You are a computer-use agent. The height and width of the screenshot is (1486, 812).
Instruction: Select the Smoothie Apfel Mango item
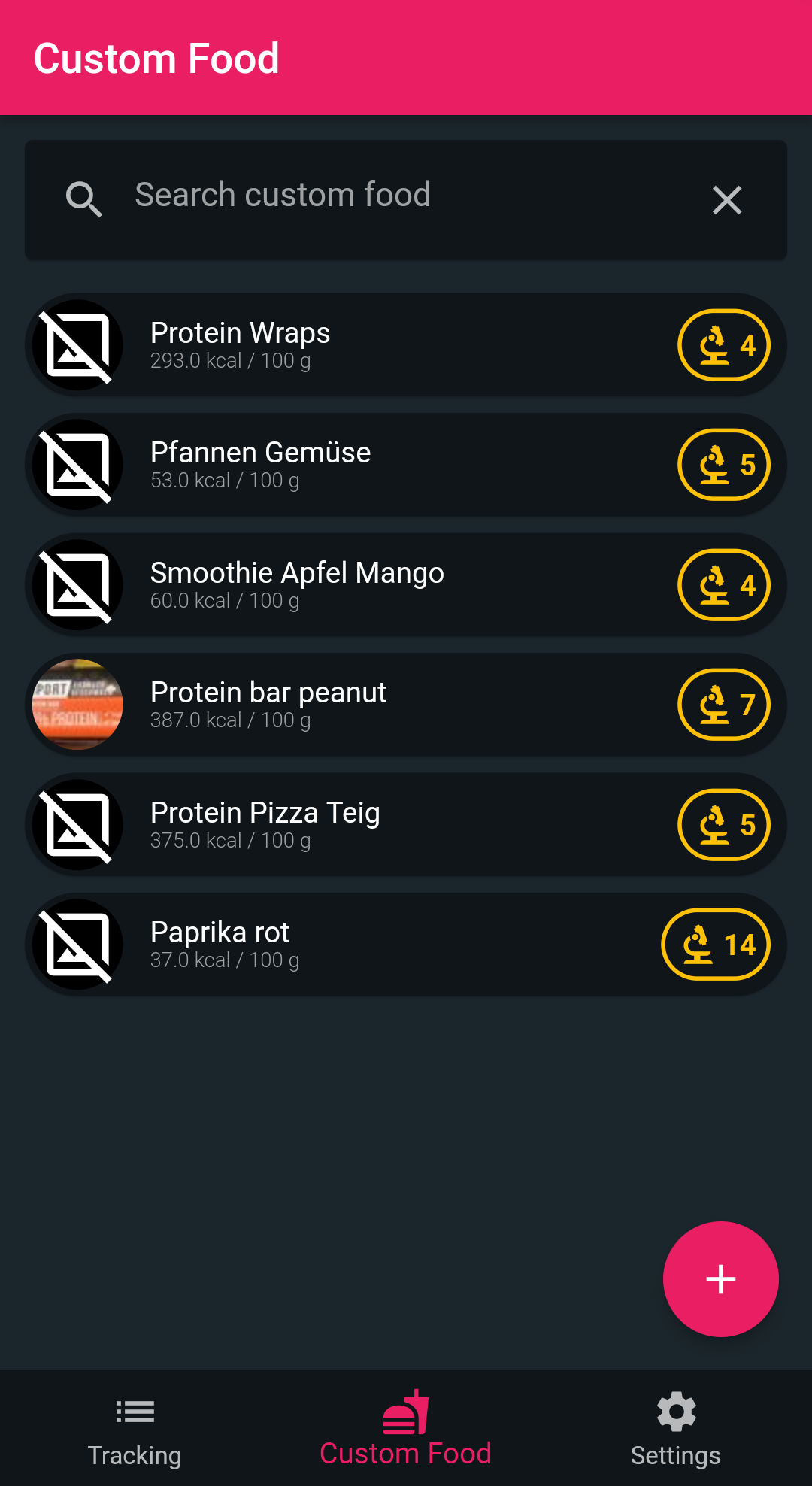406,585
